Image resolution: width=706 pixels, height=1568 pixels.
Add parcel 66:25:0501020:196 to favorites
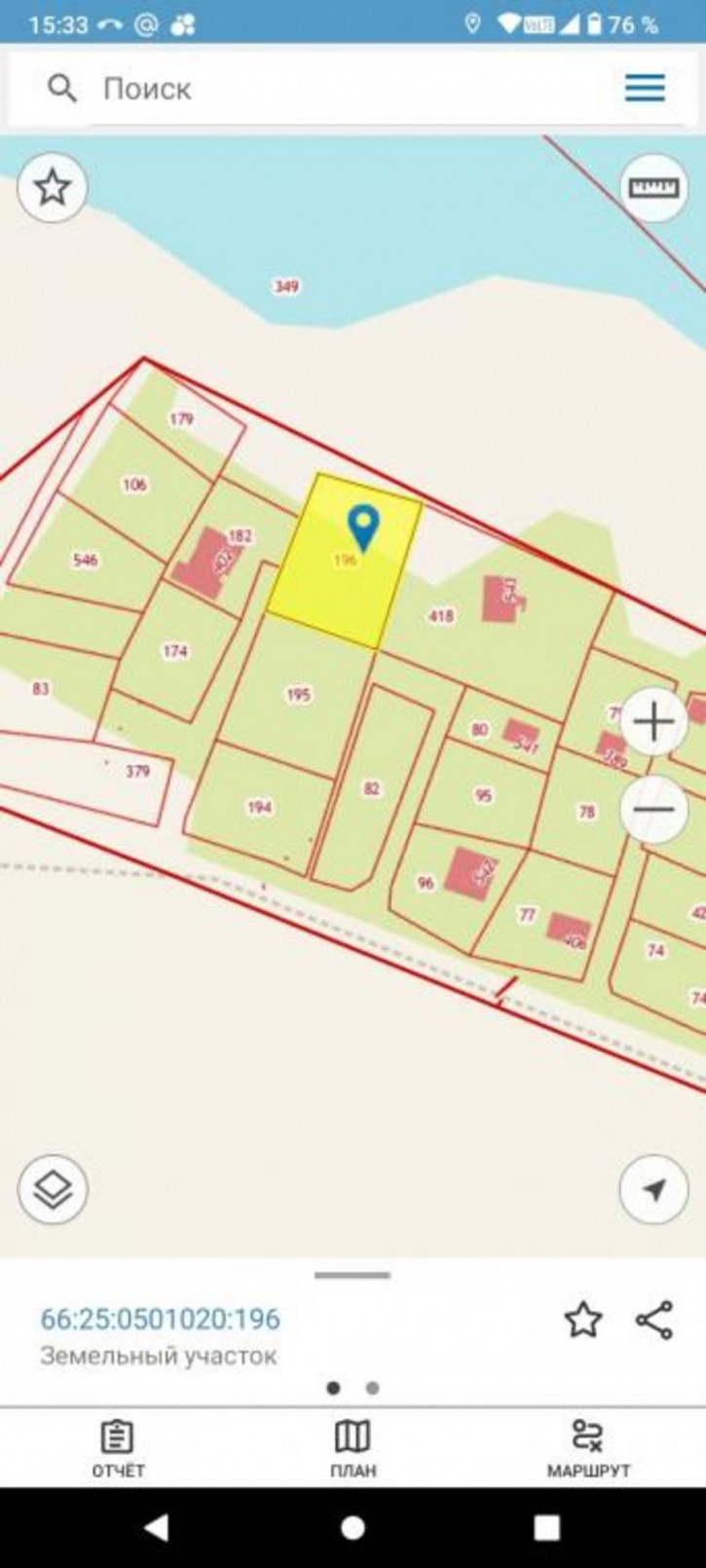pos(582,1320)
